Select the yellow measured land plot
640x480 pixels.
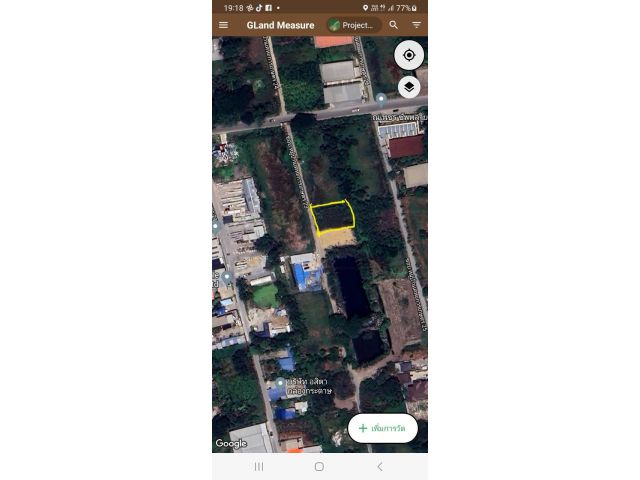pyautogui.click(x=332, y=217)
